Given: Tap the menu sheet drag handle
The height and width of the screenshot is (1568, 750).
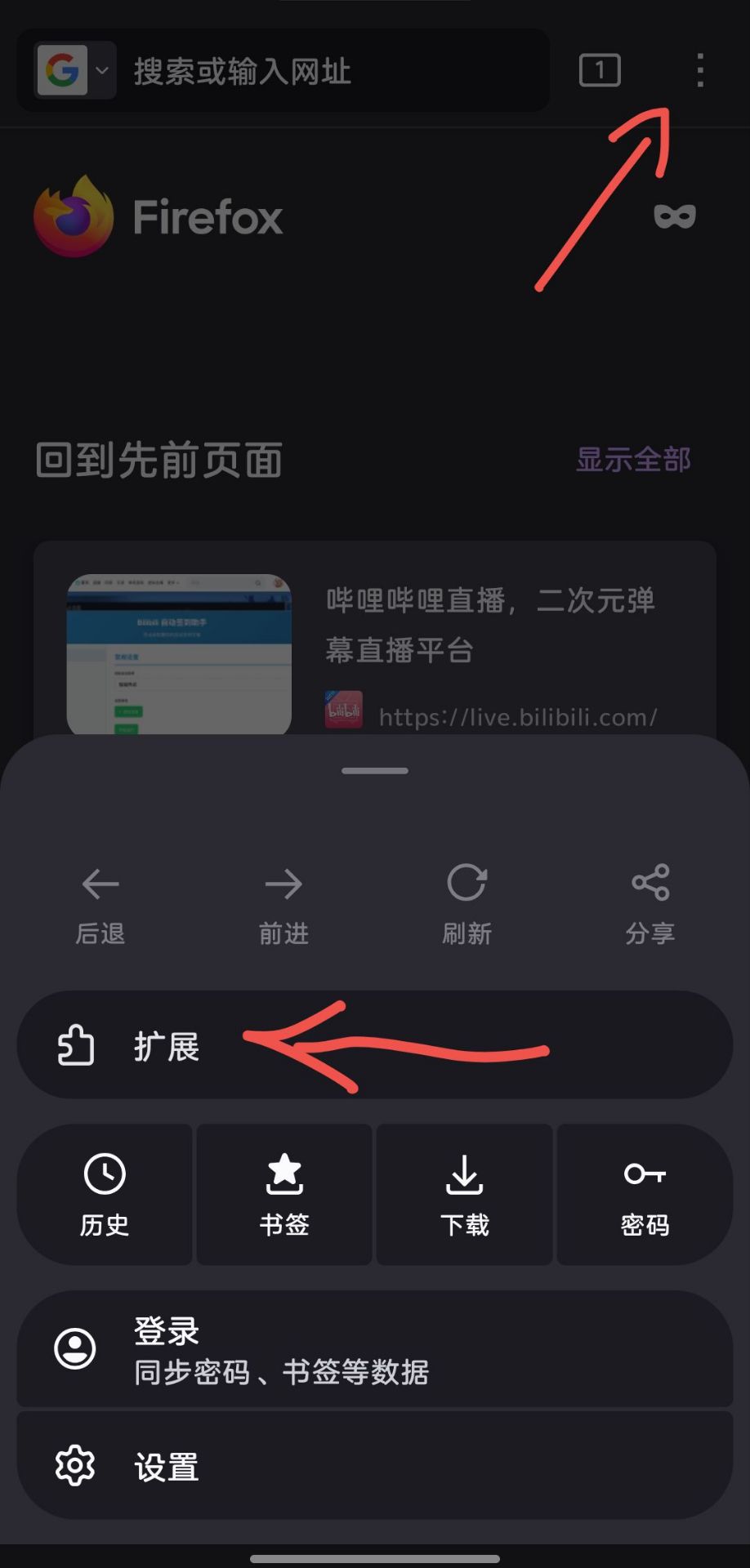Looking at the screenshot, I should pos(375,770).
